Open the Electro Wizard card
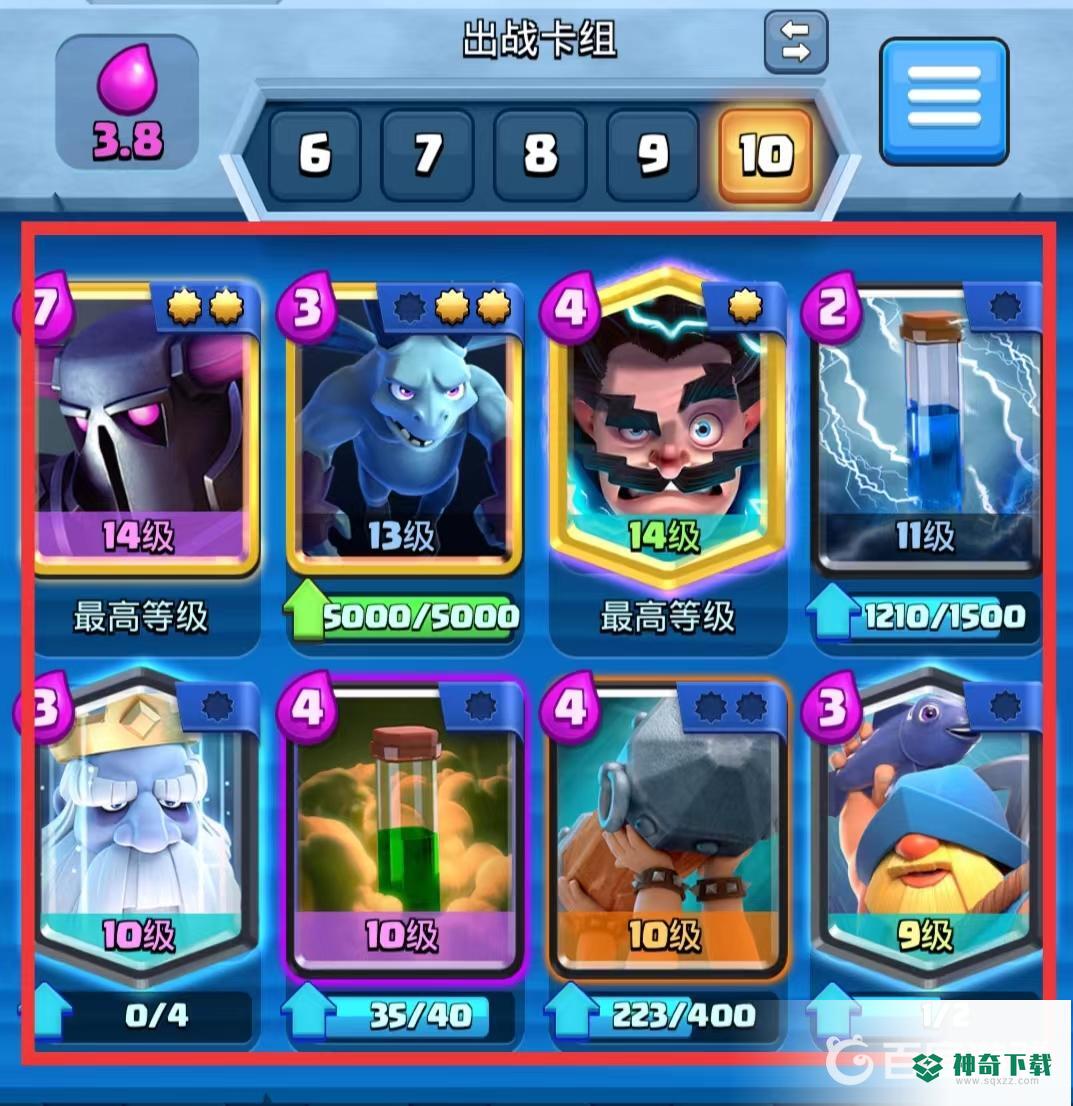The height and width of the screenshot is (1106, 1073). [x=667, y=430]
